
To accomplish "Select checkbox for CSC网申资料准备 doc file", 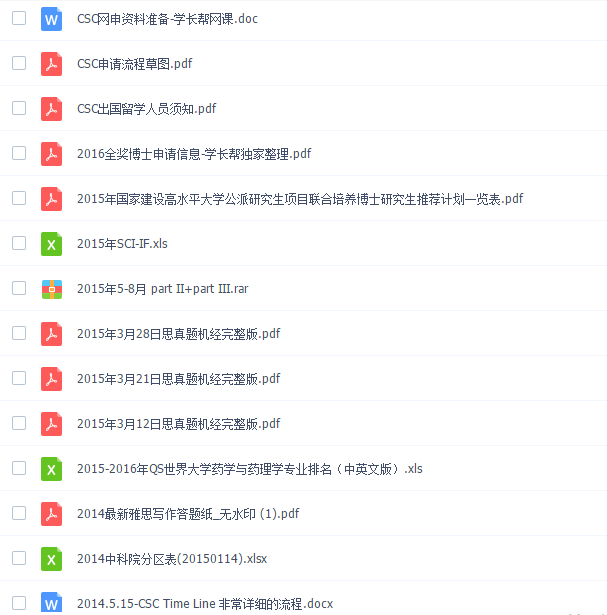I will (19, 18).
